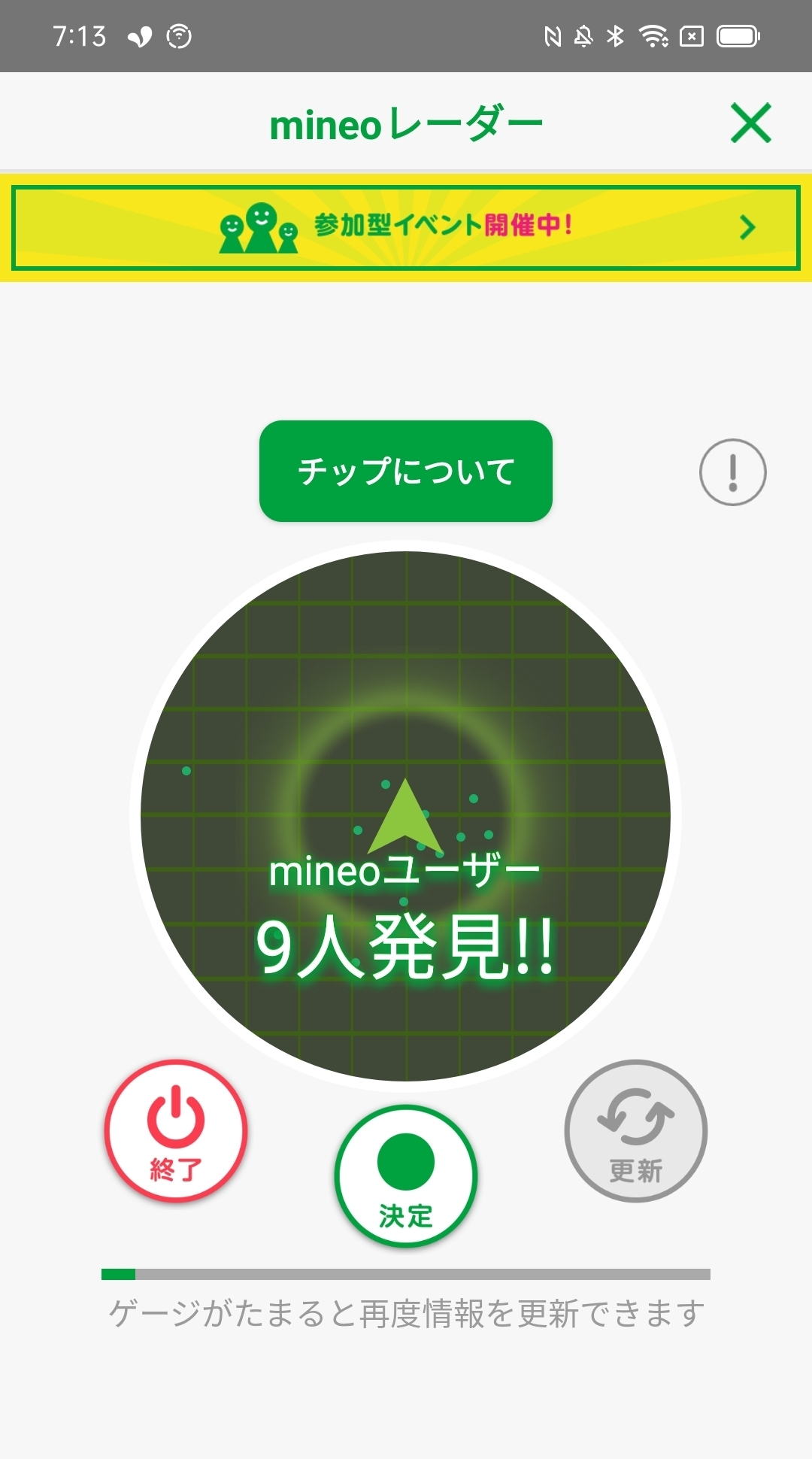Tap the red 終了 power button
Screen dimensions: 812x1459
(176, 1130)
